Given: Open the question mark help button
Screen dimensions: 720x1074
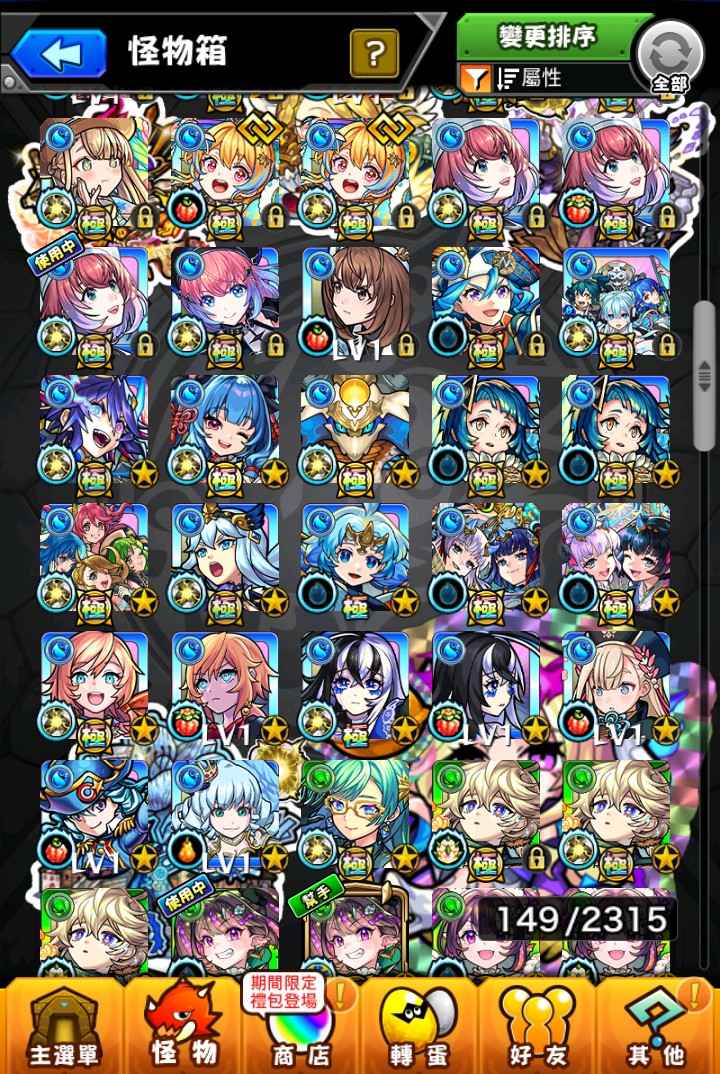Looking at the screenshot, I should pyautogui.click(x=374, y=53).
